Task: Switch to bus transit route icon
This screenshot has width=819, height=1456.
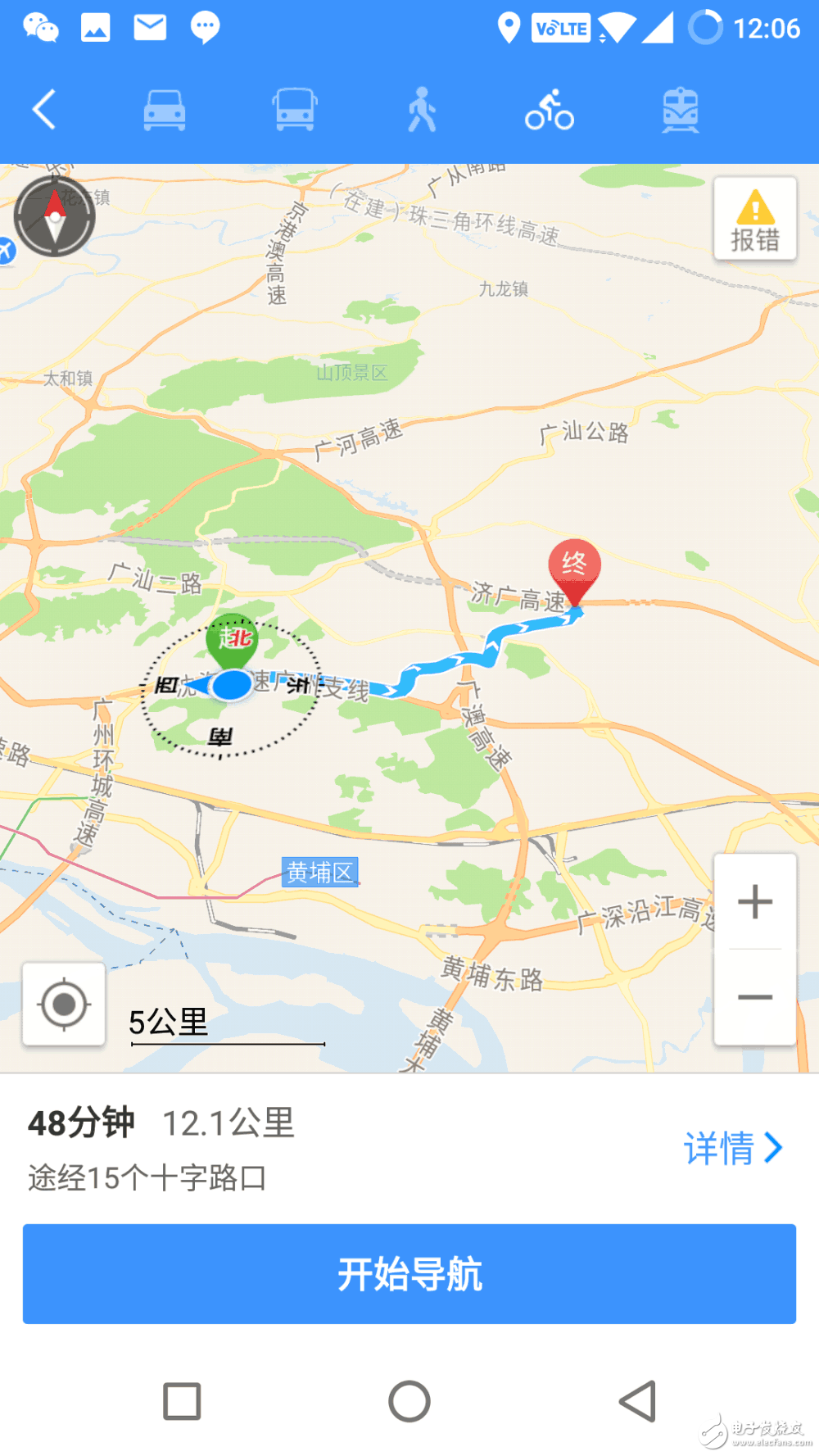Action: click(x=292, y=109)
